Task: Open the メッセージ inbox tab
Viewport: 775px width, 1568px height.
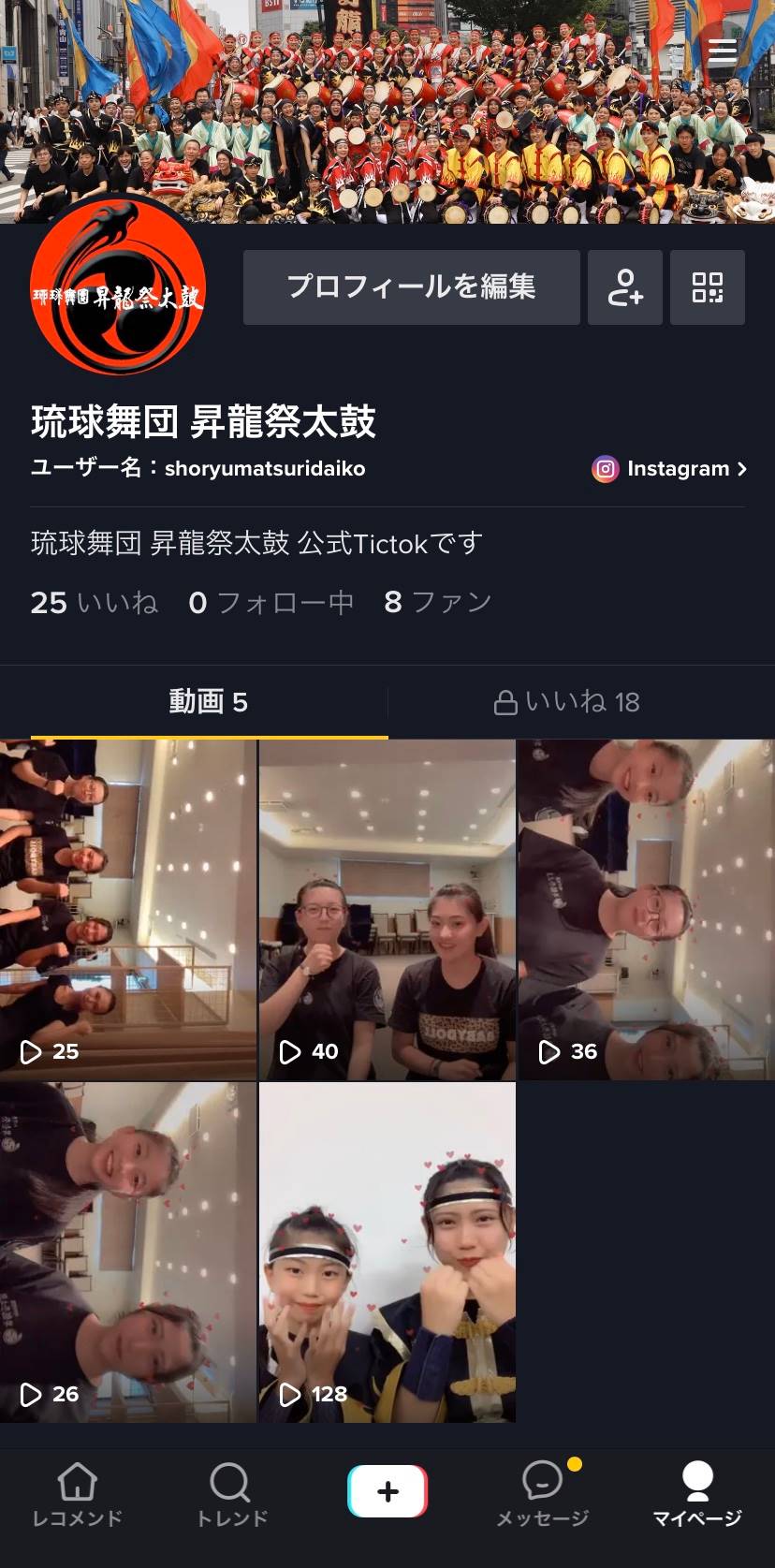Action: pos(543,1495)
